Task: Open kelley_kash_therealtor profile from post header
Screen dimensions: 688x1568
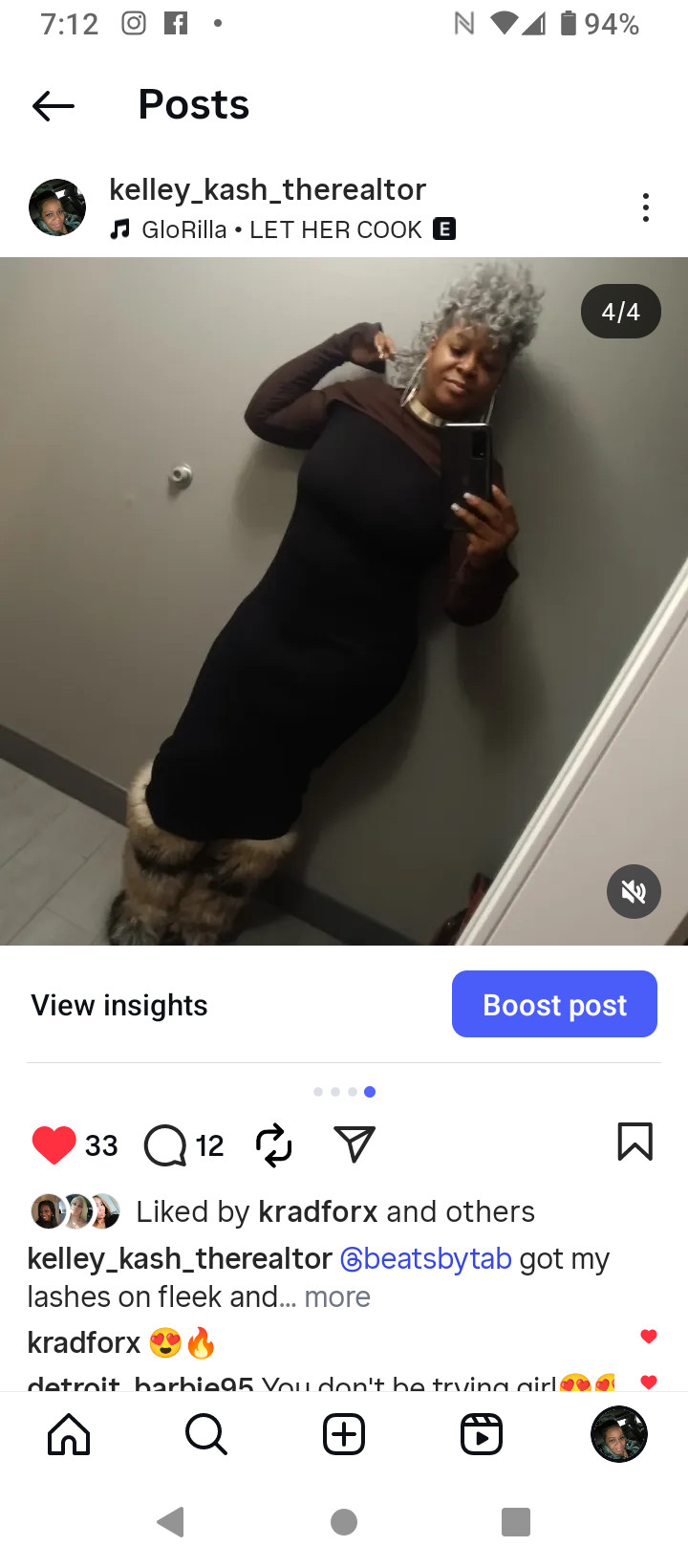Action: point(268,189)
